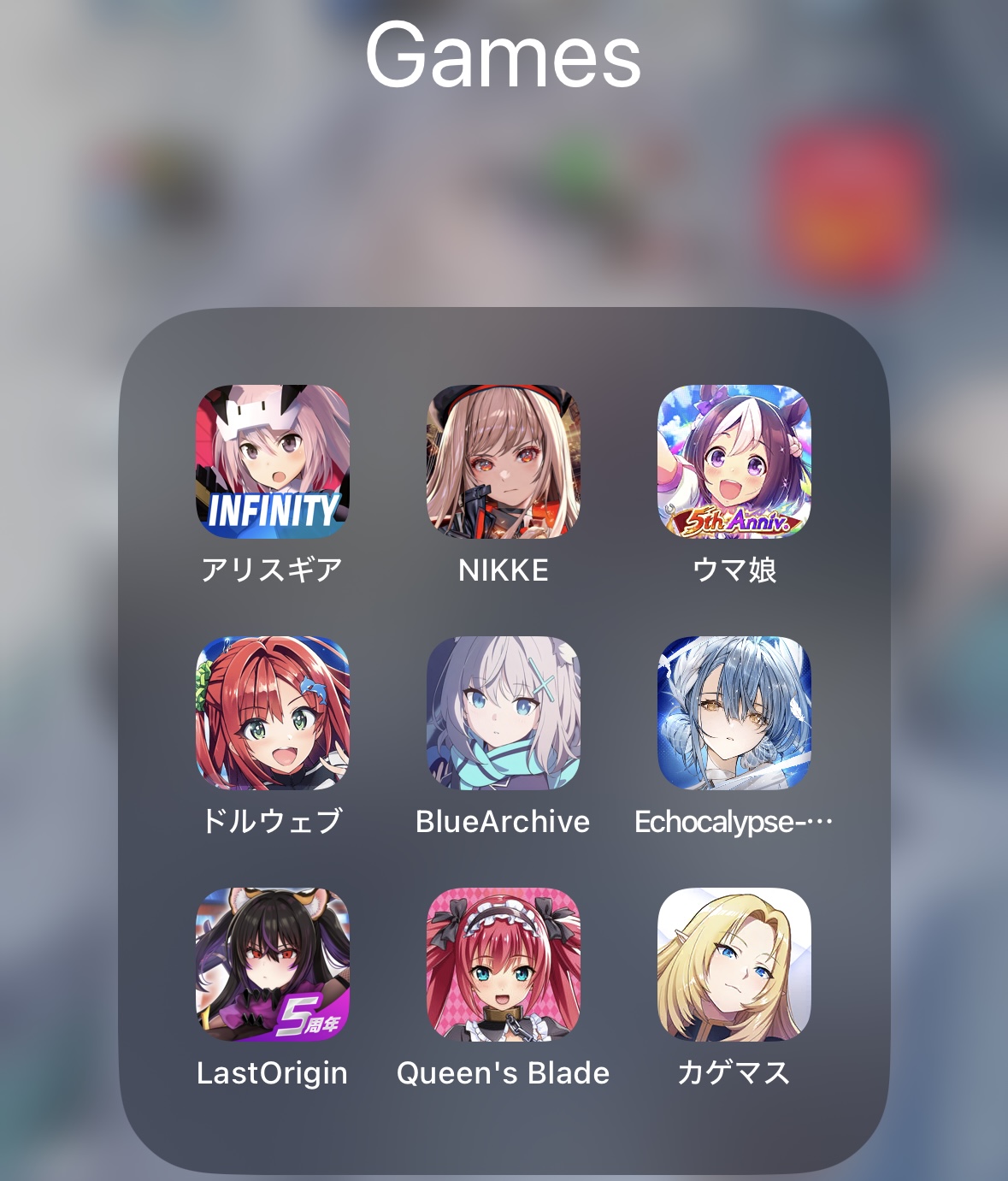Open the アリスギア app
The height and width of the screenshot is (1181, 1008).
[273, 462]
